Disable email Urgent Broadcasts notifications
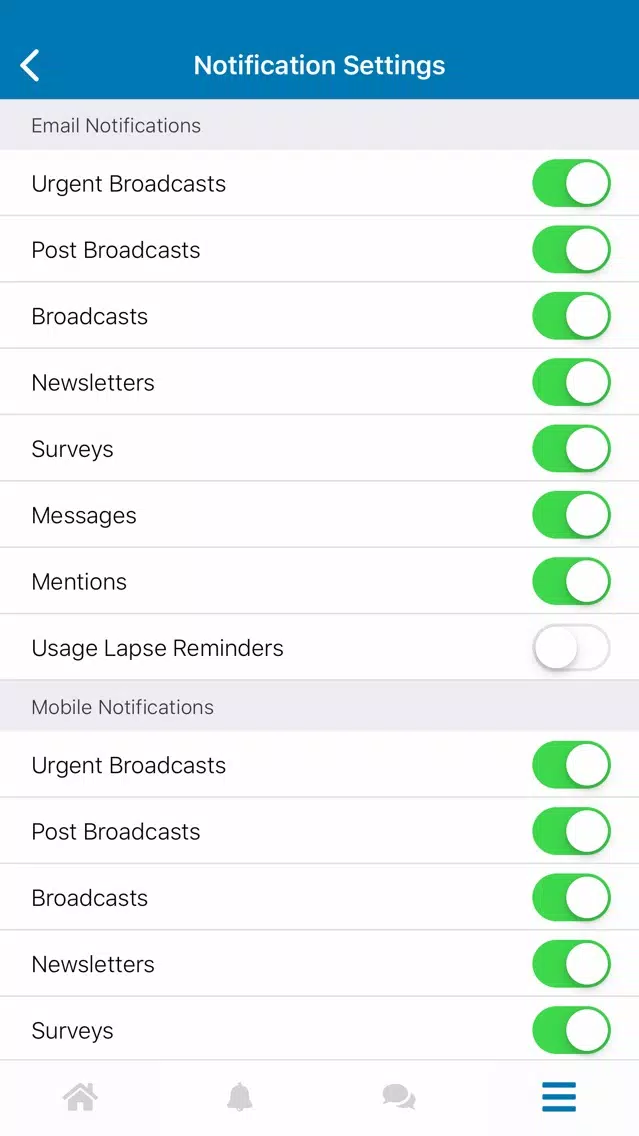Image resolution: width=639 pixels, height=1136 pixels. (x=572, y=183)
